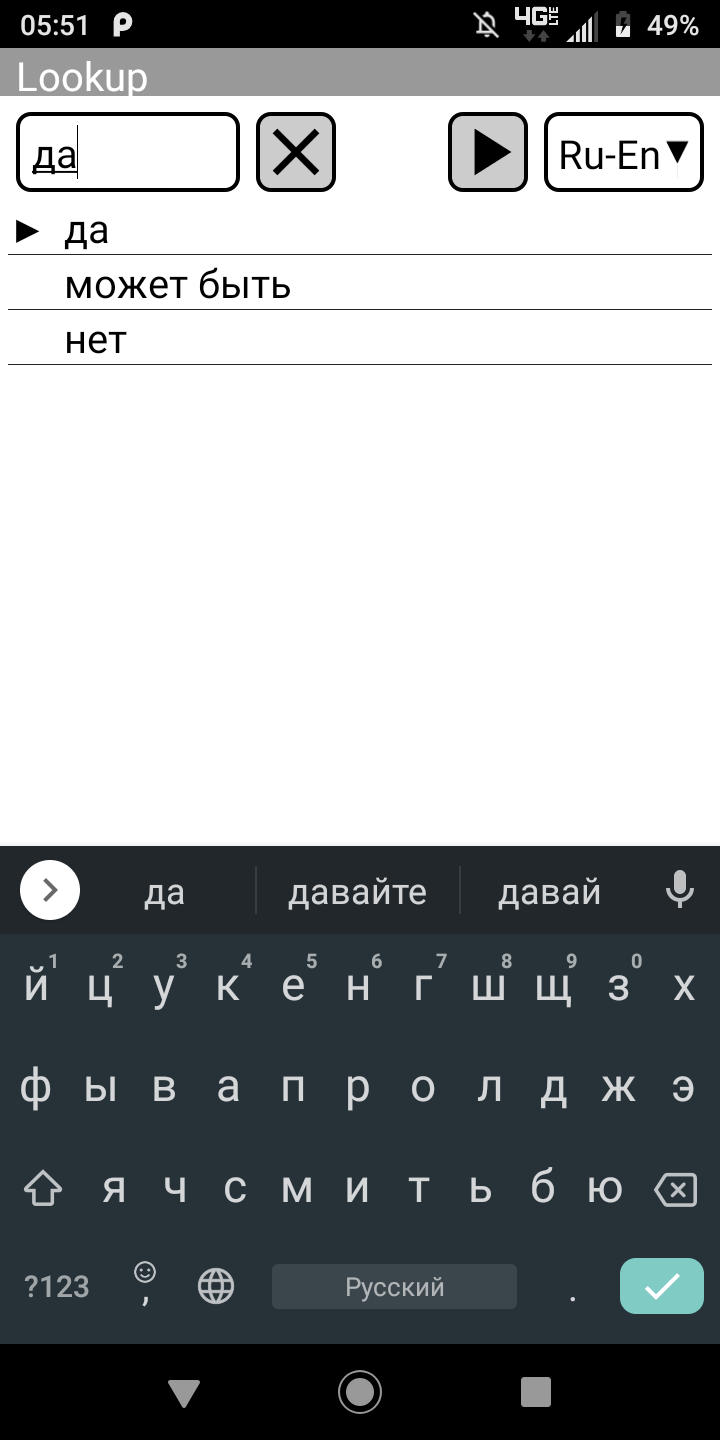Screen dimensions: 720x1440
Task: Start voice input with the microphone
Action: coord(679,889)
